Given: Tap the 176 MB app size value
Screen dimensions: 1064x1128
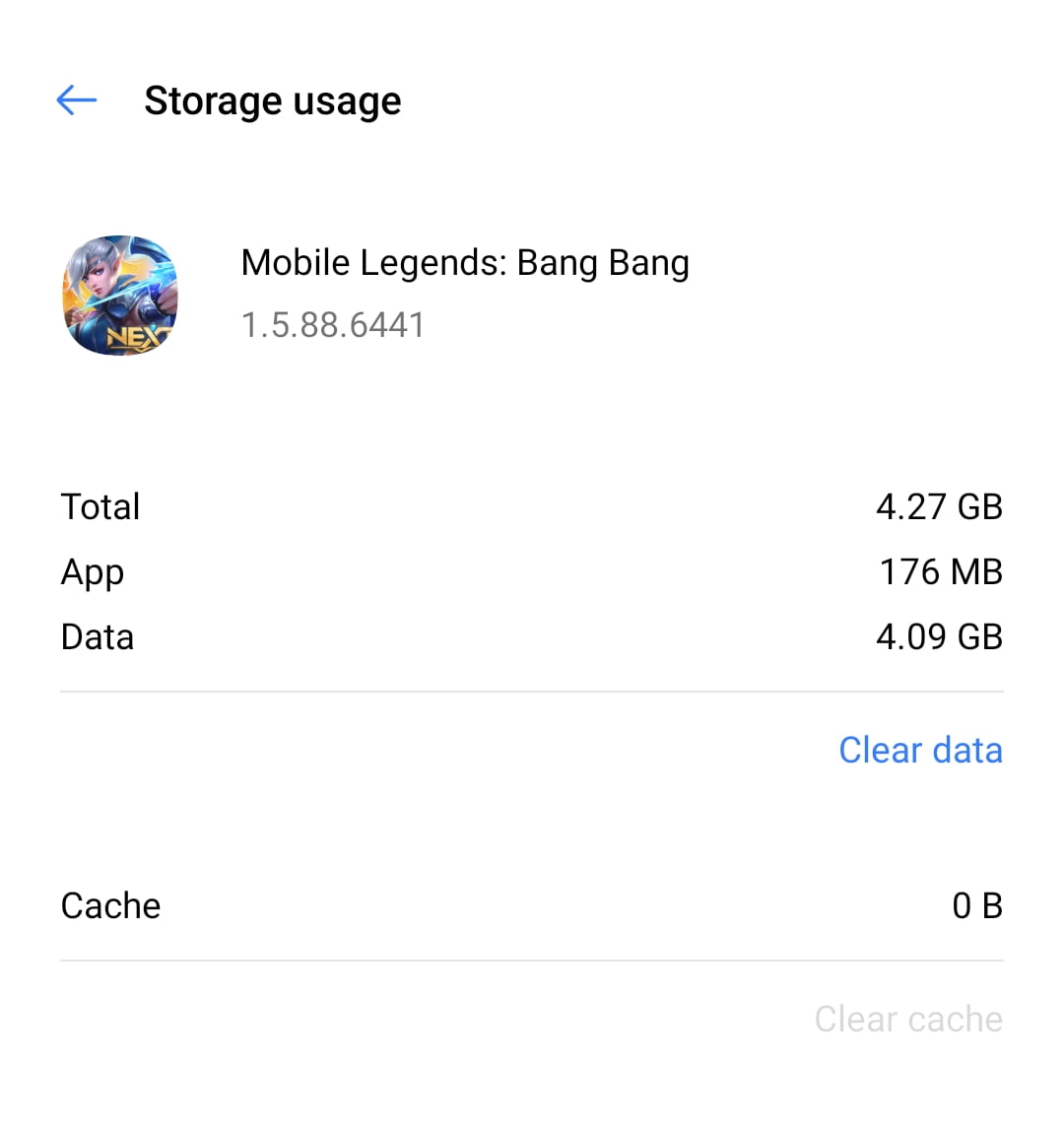Looking at the screenshot, I should coord(940,571).
